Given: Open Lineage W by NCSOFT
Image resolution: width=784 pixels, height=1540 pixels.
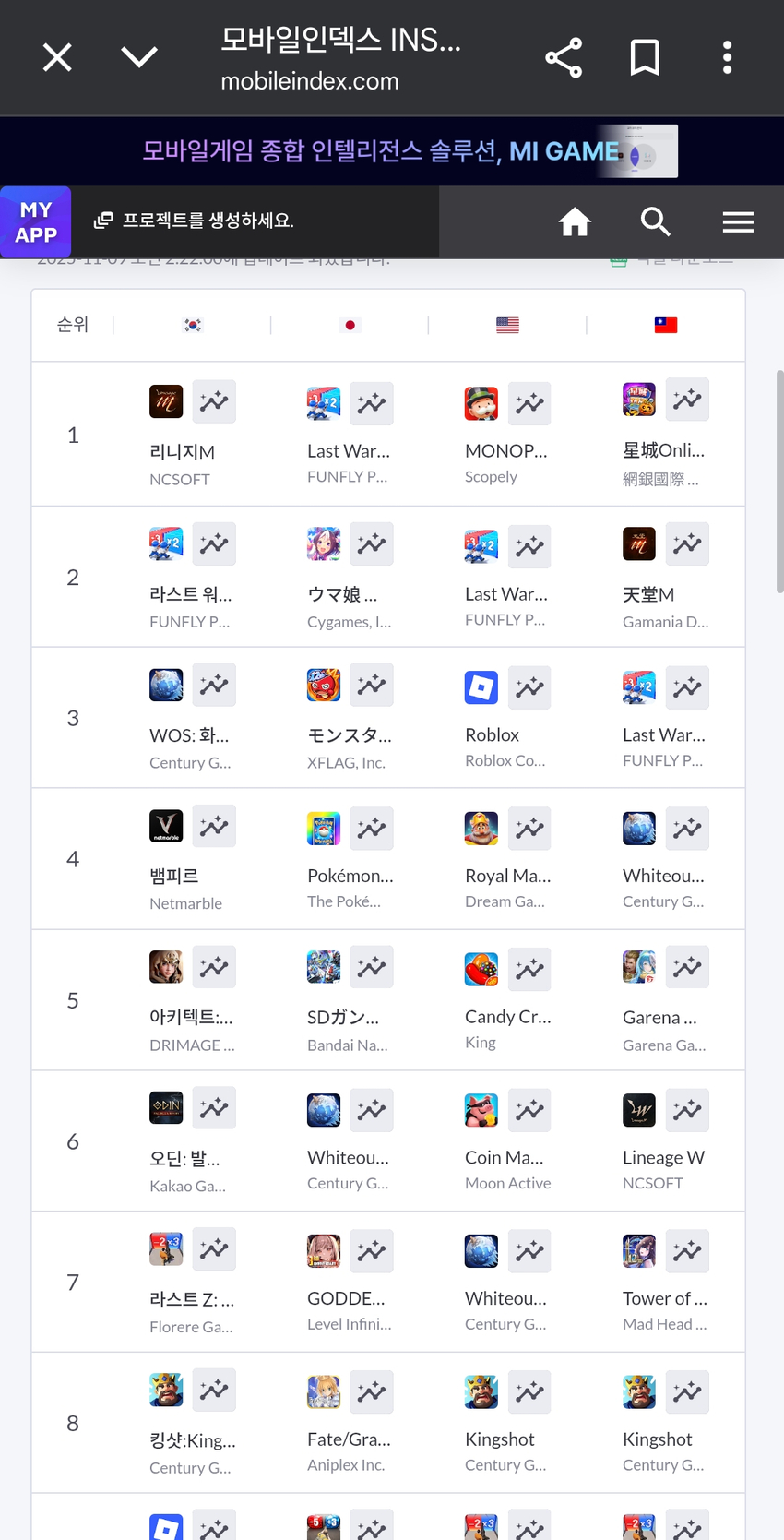Looking at the screenshot, I should click(663, 1157).
